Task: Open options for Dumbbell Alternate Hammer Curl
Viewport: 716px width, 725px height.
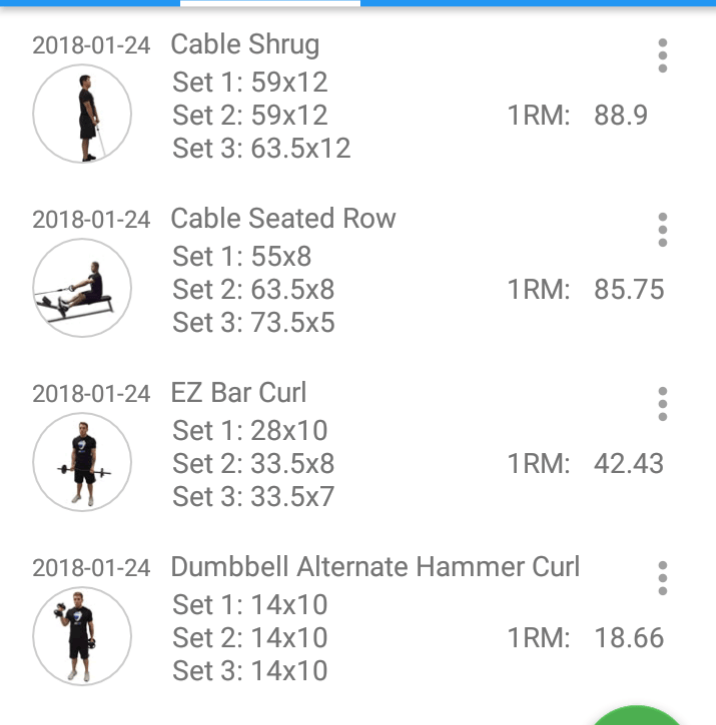Action: tap(662, 578)
